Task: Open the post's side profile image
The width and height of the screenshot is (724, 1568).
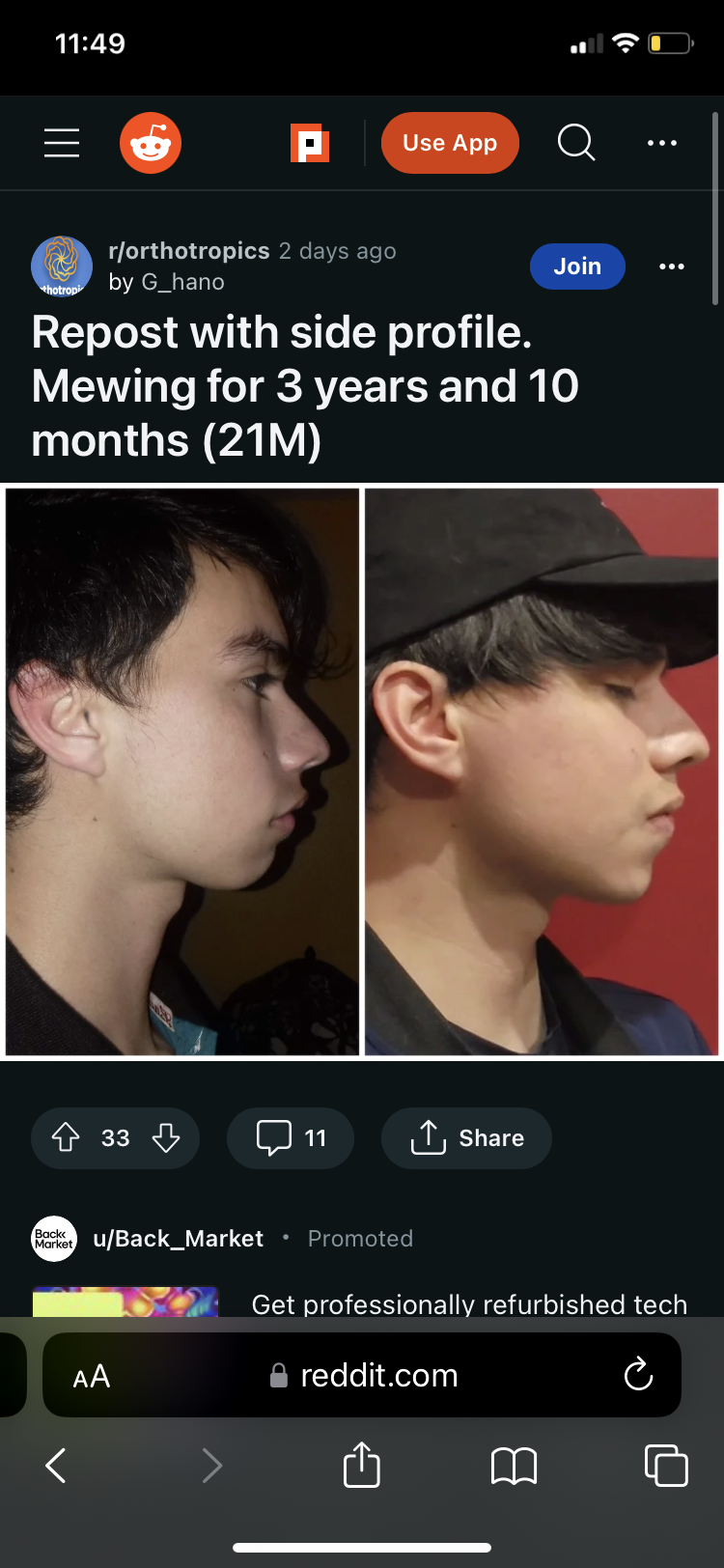Action: pyautogui.click(x=362, y=770)
